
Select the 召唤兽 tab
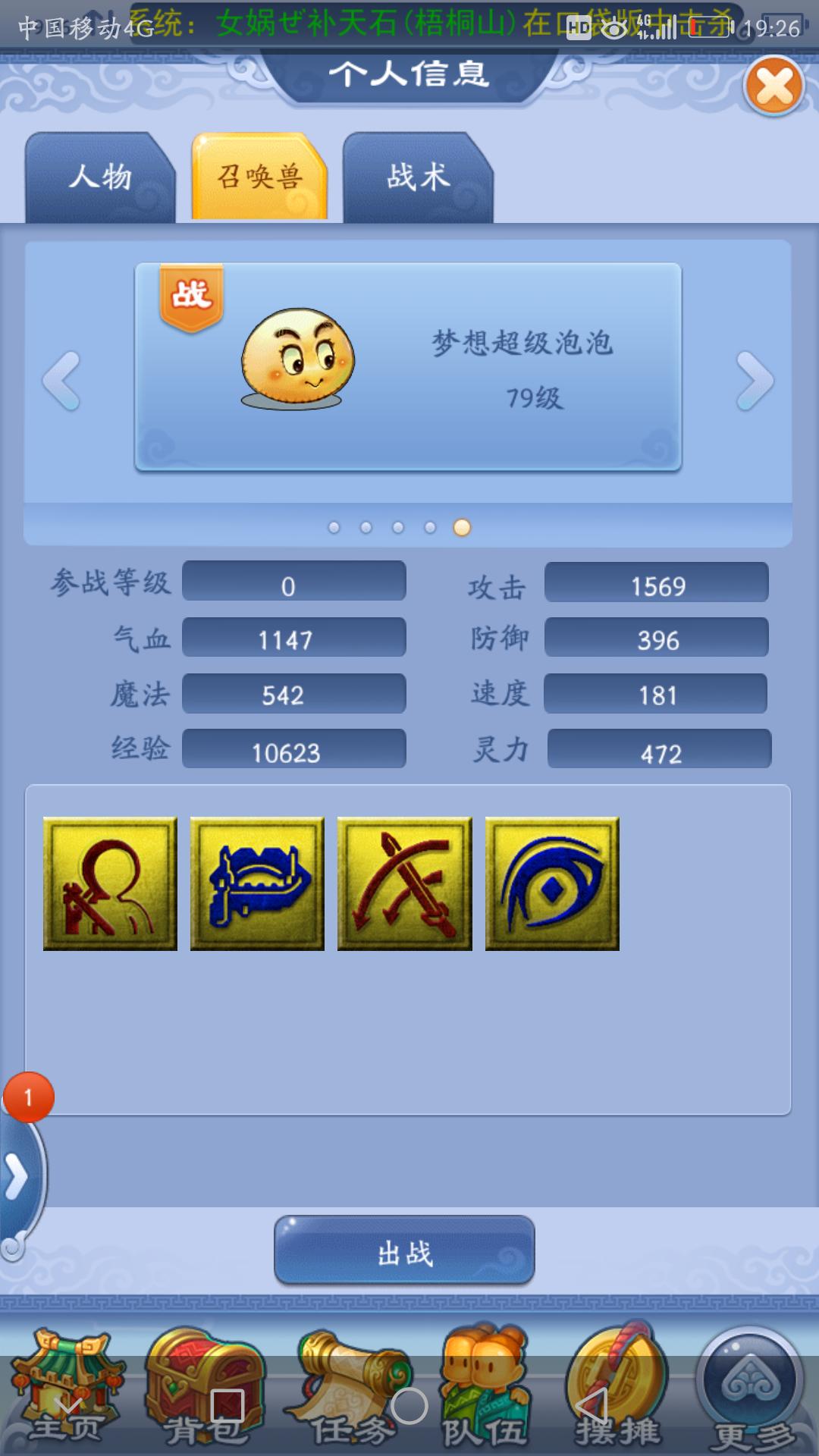[259, 177]
